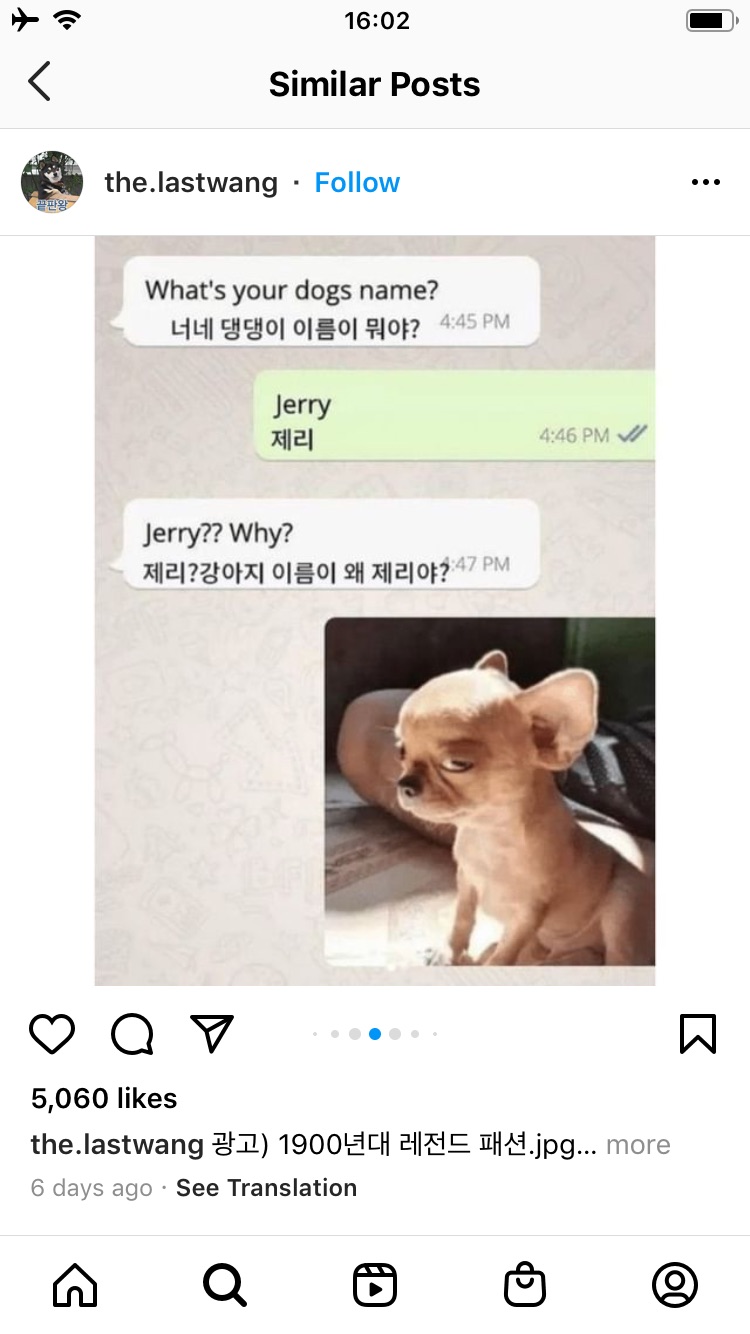Follow the.lastwang account
750x1334 pixels.
click(x=357, y=183)
